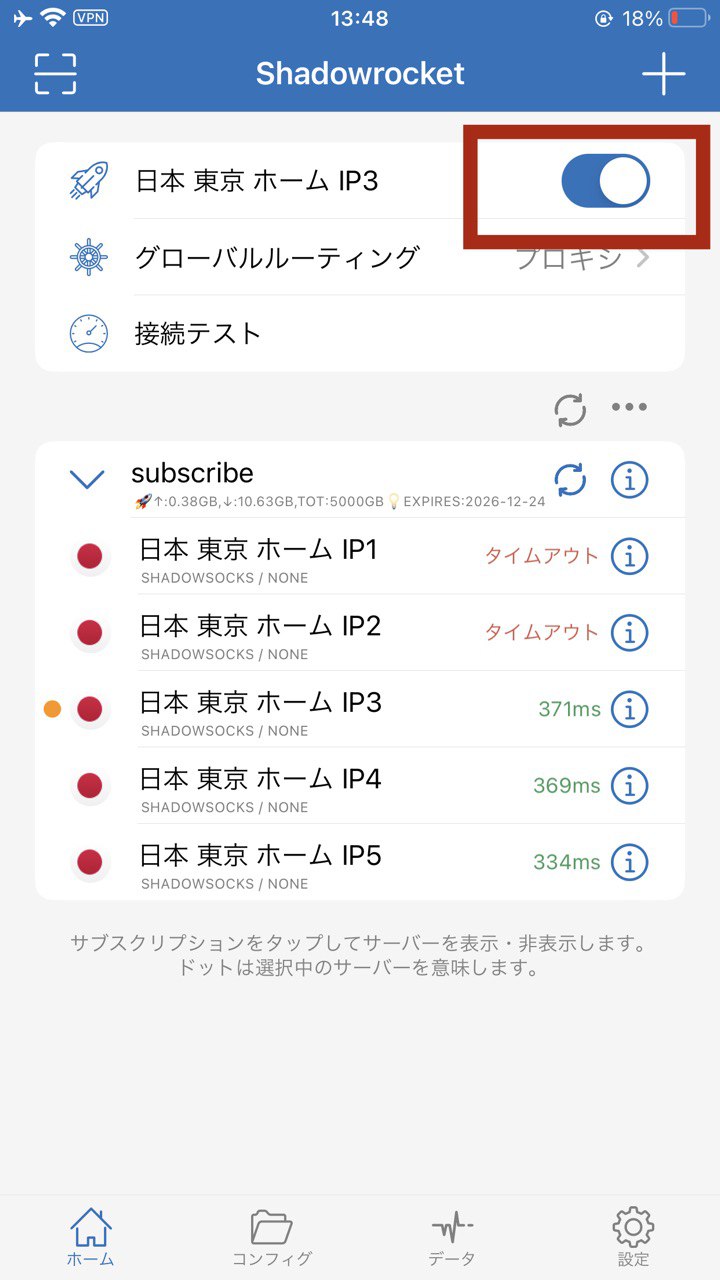Go to the データ tab
This screenshot has width=720, height=1280.
pos(452,1237)
